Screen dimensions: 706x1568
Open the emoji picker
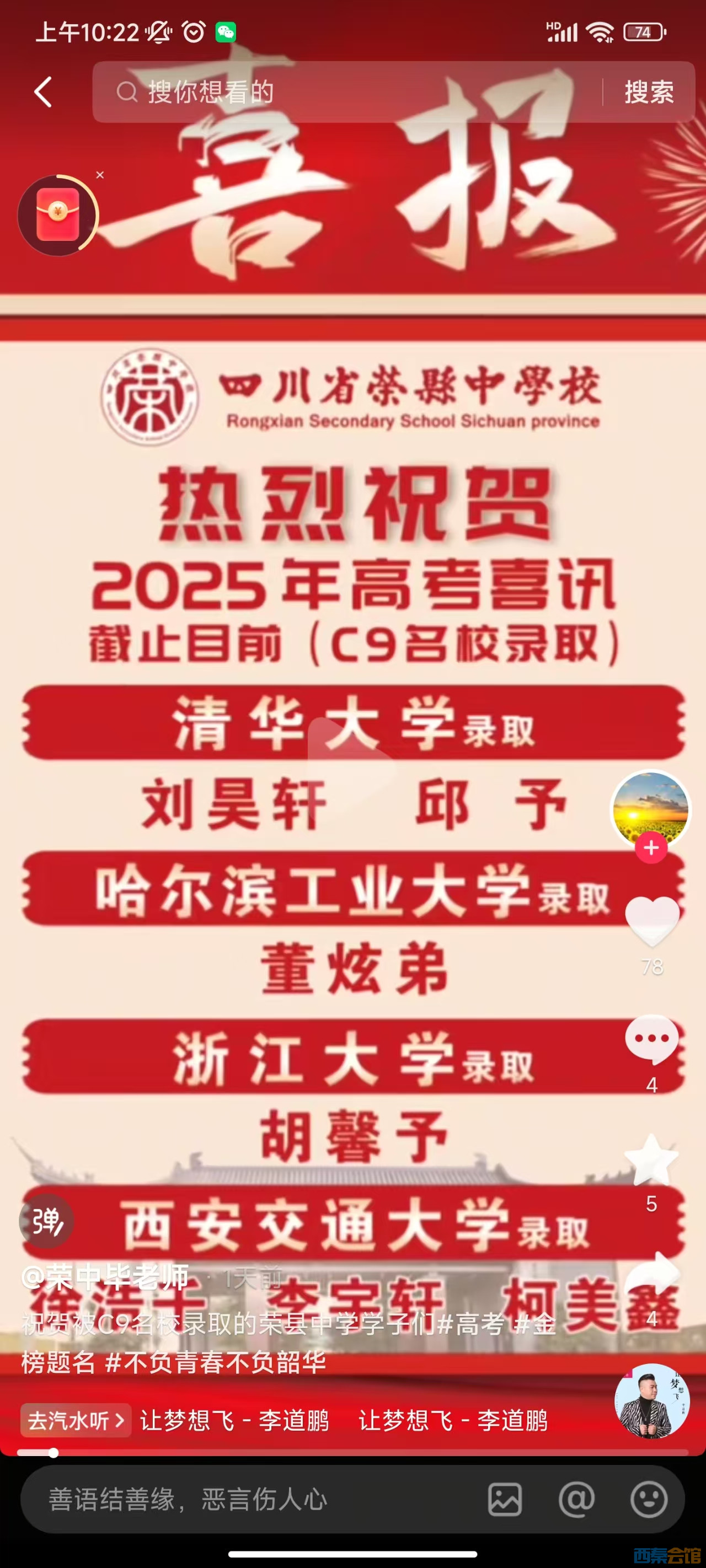tap(649, 1499)
